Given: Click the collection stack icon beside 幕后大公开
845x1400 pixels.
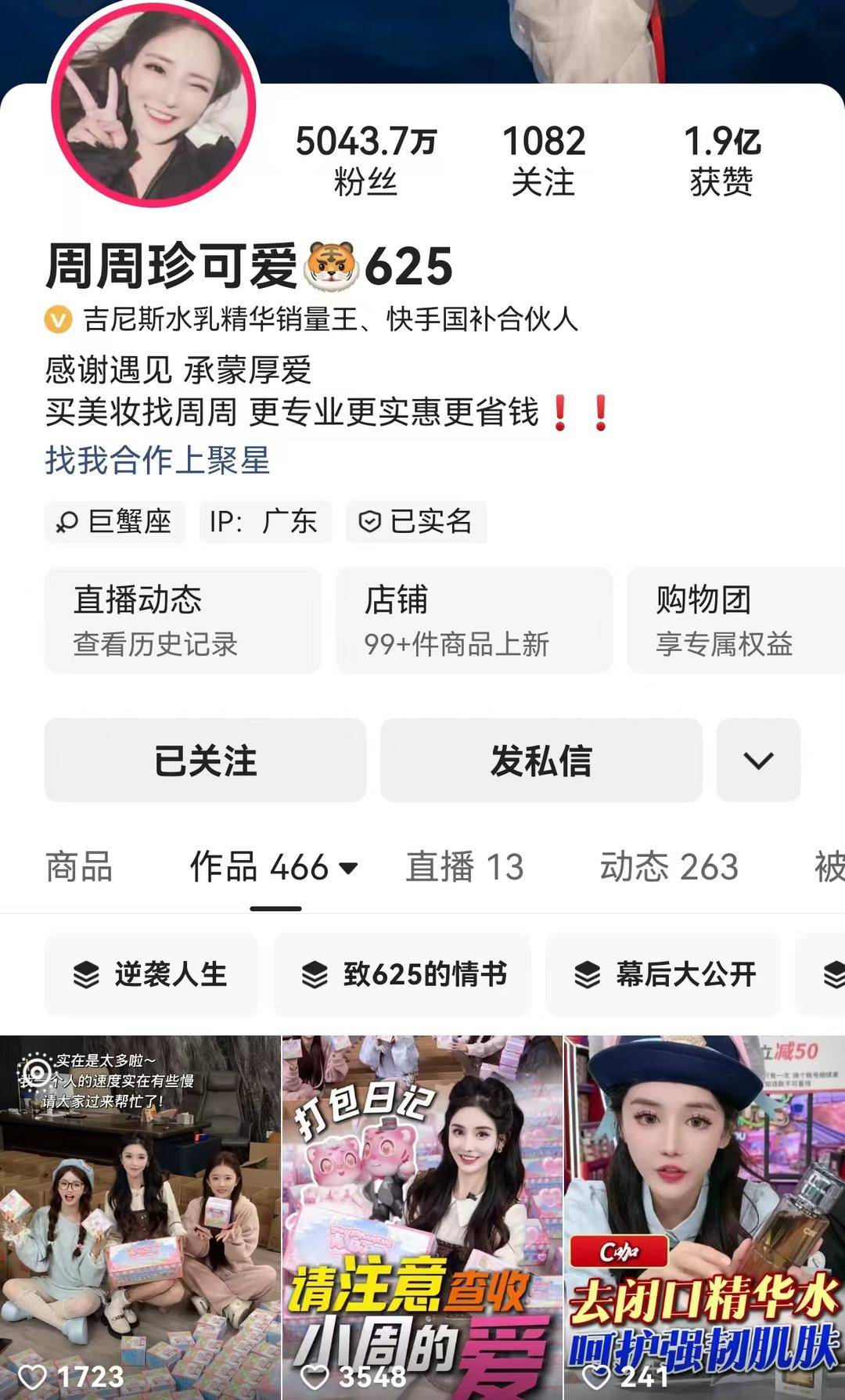Looking at the screenshot, I should point(585,975).
